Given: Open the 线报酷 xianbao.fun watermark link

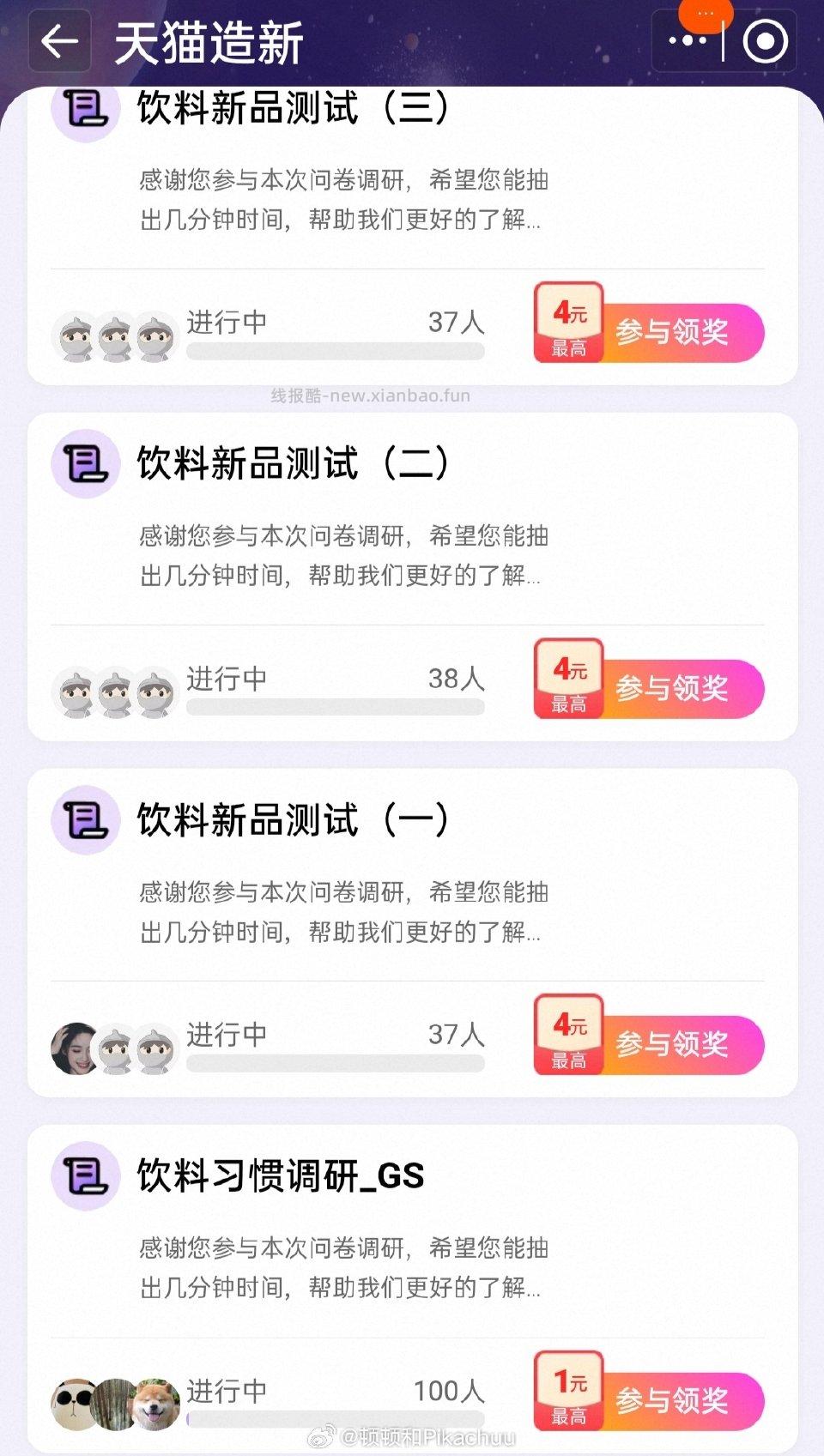Looking at the screenshot, I should click(369, 396).
